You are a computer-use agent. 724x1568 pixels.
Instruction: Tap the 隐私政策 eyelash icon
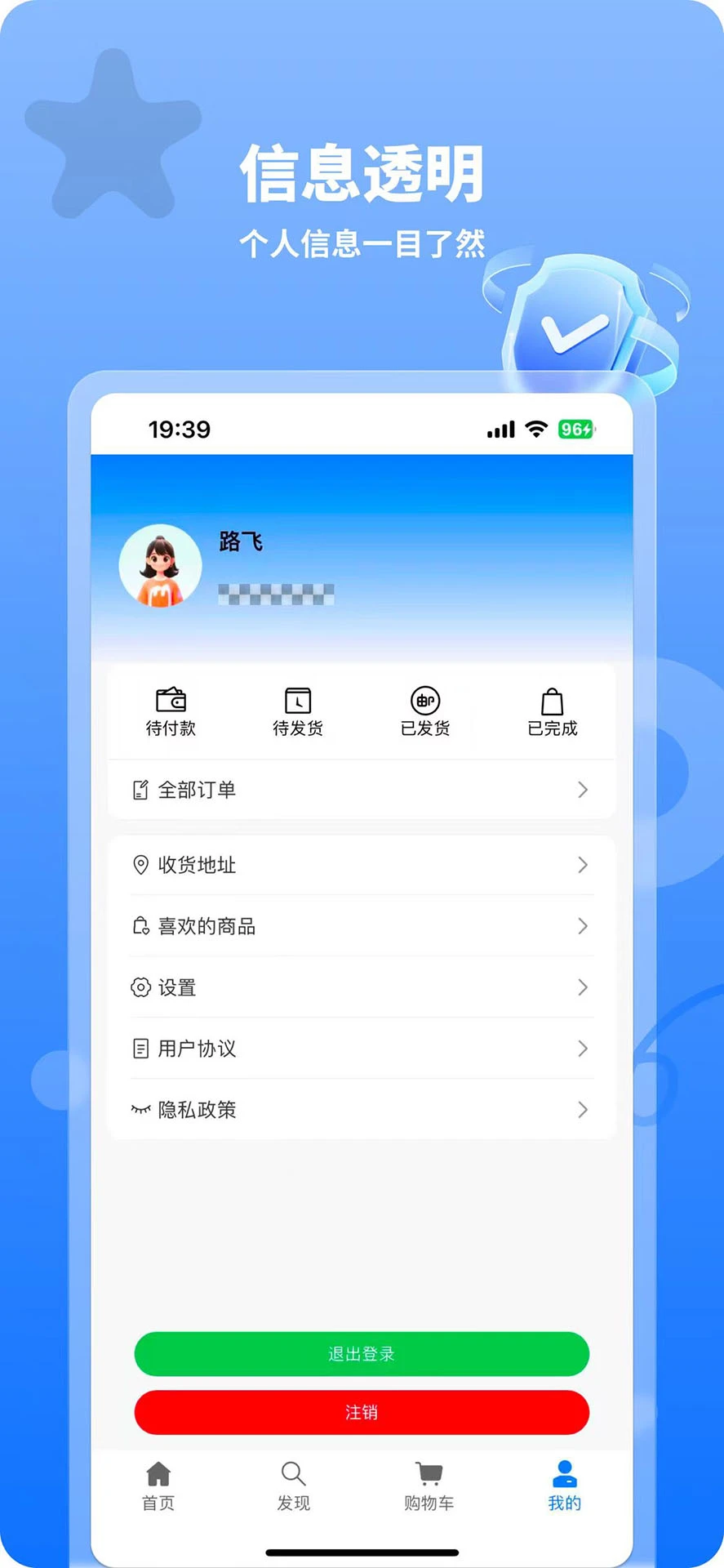tap(140, 1109)
